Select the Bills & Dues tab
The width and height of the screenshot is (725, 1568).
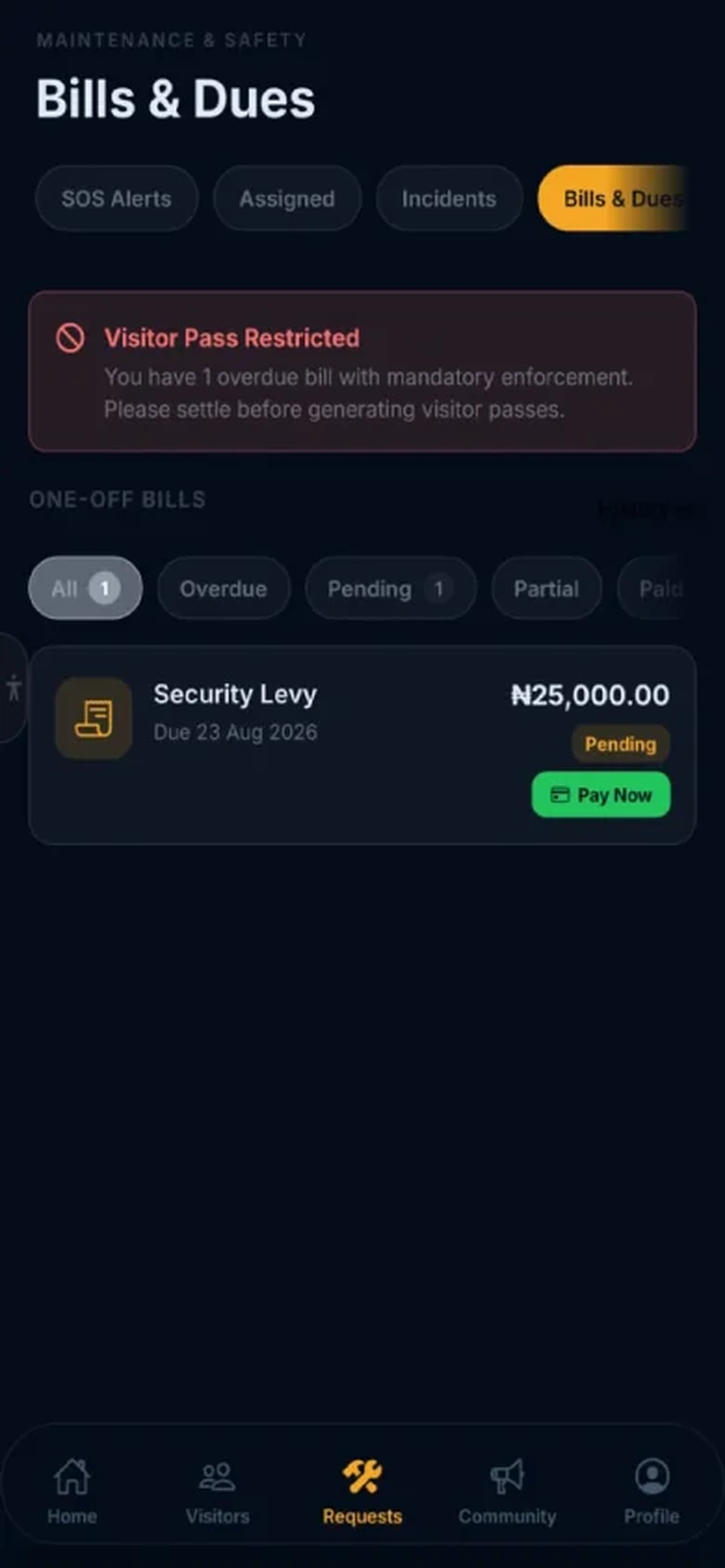(x=613, y=199)
